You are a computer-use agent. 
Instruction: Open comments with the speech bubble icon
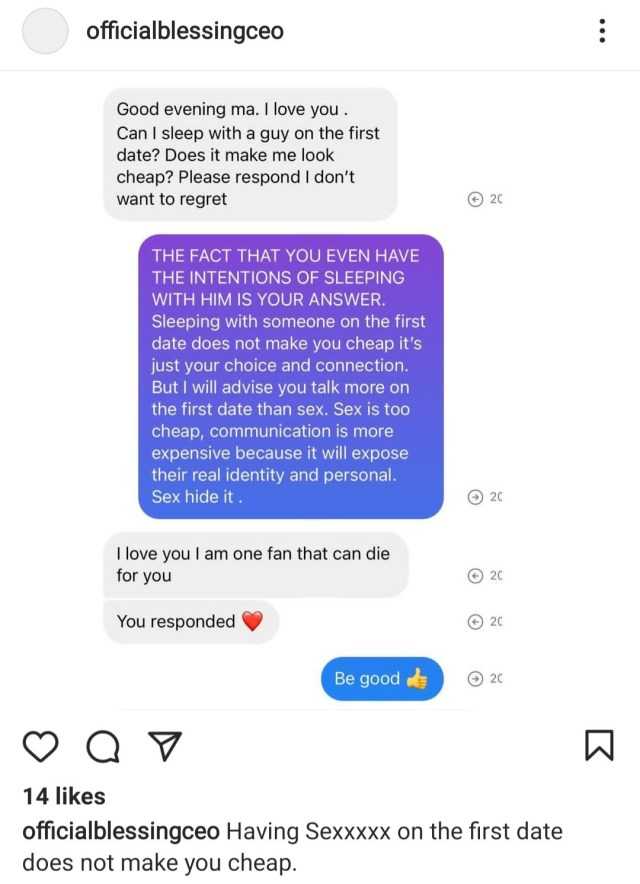[x=103, y=745]
